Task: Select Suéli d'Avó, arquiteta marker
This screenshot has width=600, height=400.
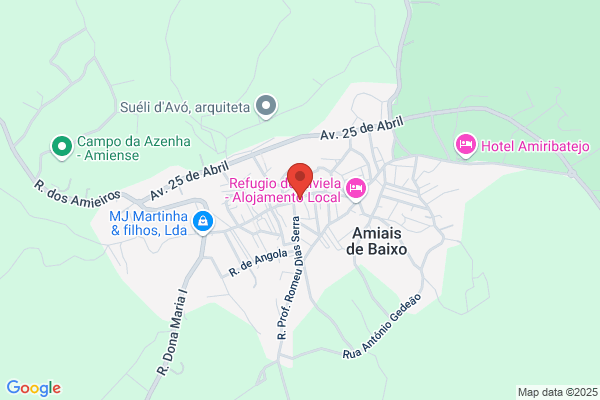Action: click(266, 106)
